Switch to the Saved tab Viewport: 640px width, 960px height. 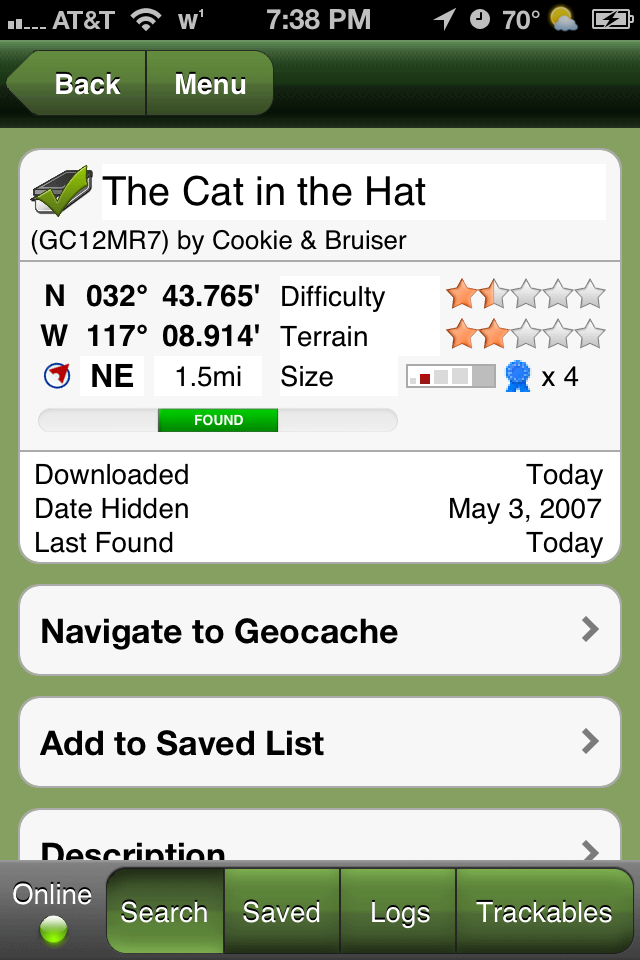282,912
